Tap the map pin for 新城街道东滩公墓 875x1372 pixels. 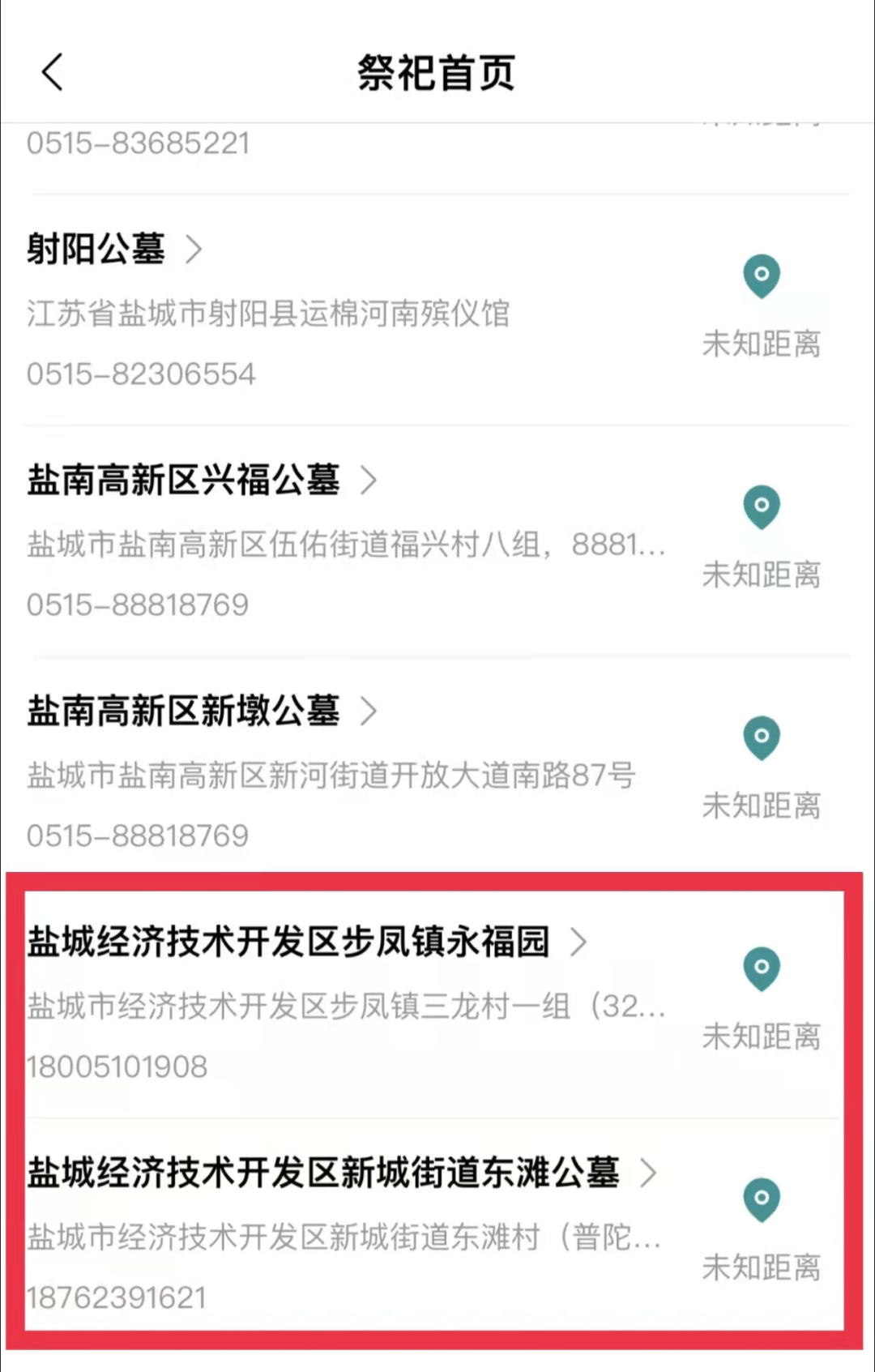click(x=762, y=1200)
